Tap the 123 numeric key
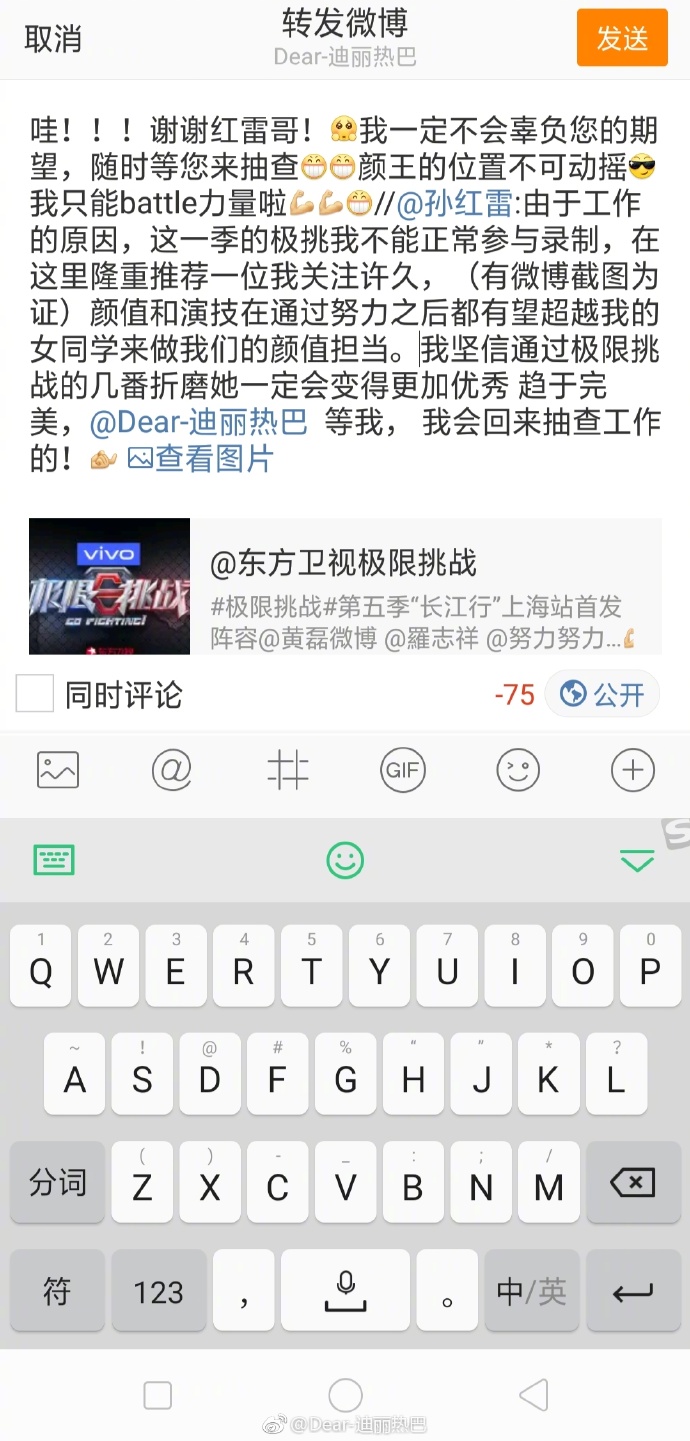The height and width of the screenshot is (1441, 690). (158, 1291)
